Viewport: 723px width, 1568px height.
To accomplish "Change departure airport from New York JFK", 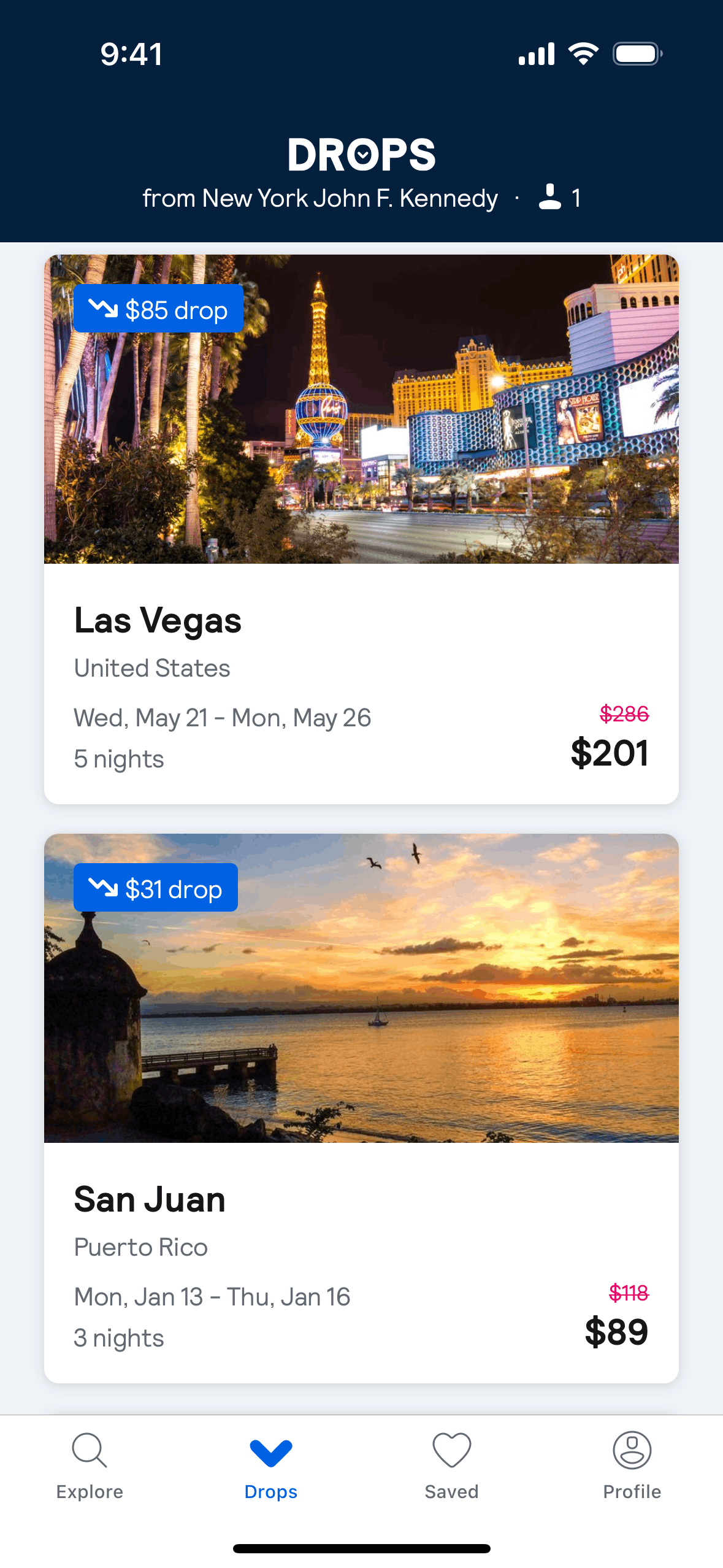I will coord(320,199).
